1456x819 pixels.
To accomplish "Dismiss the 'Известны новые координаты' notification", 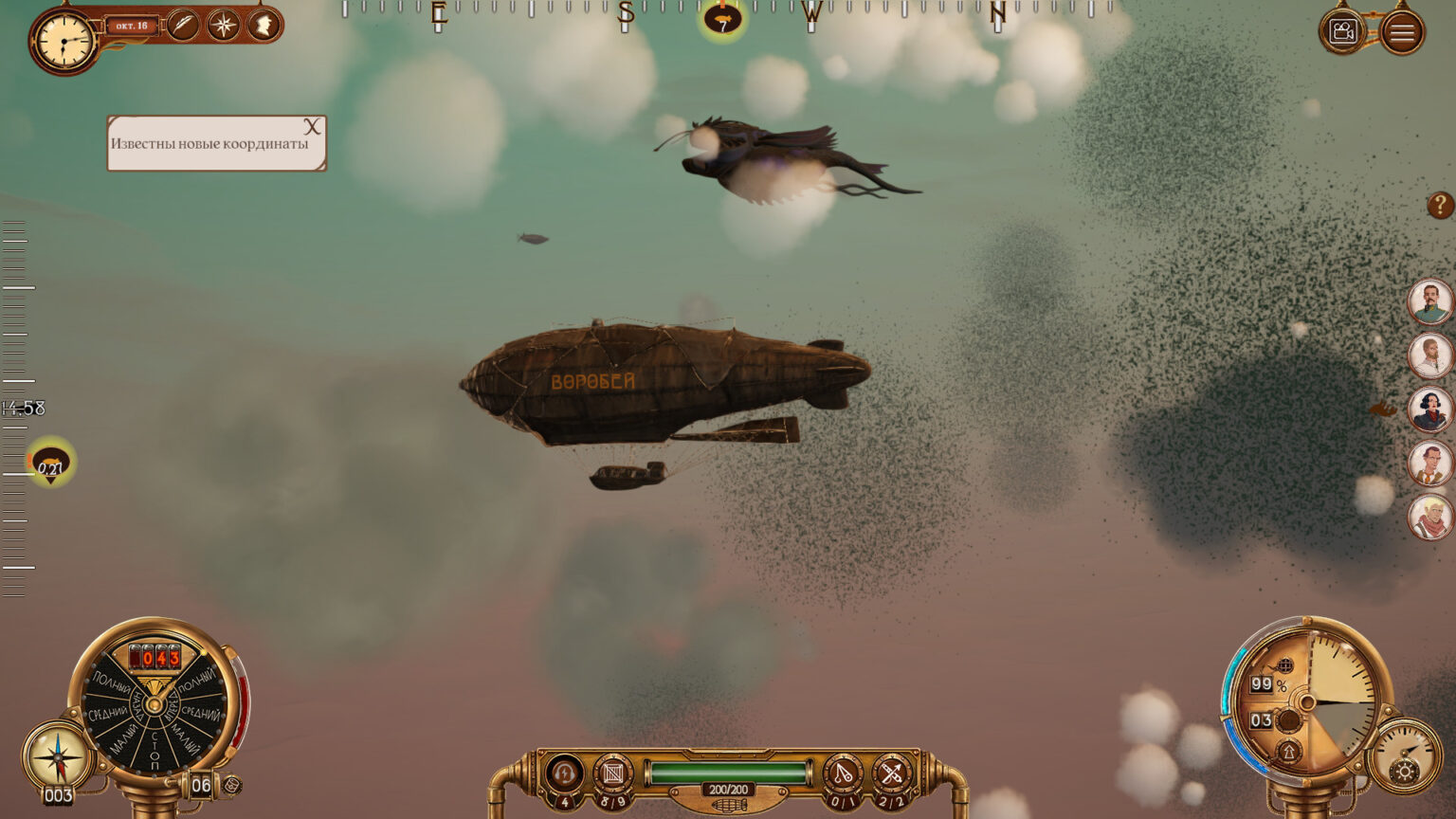I will pos(312,127).
